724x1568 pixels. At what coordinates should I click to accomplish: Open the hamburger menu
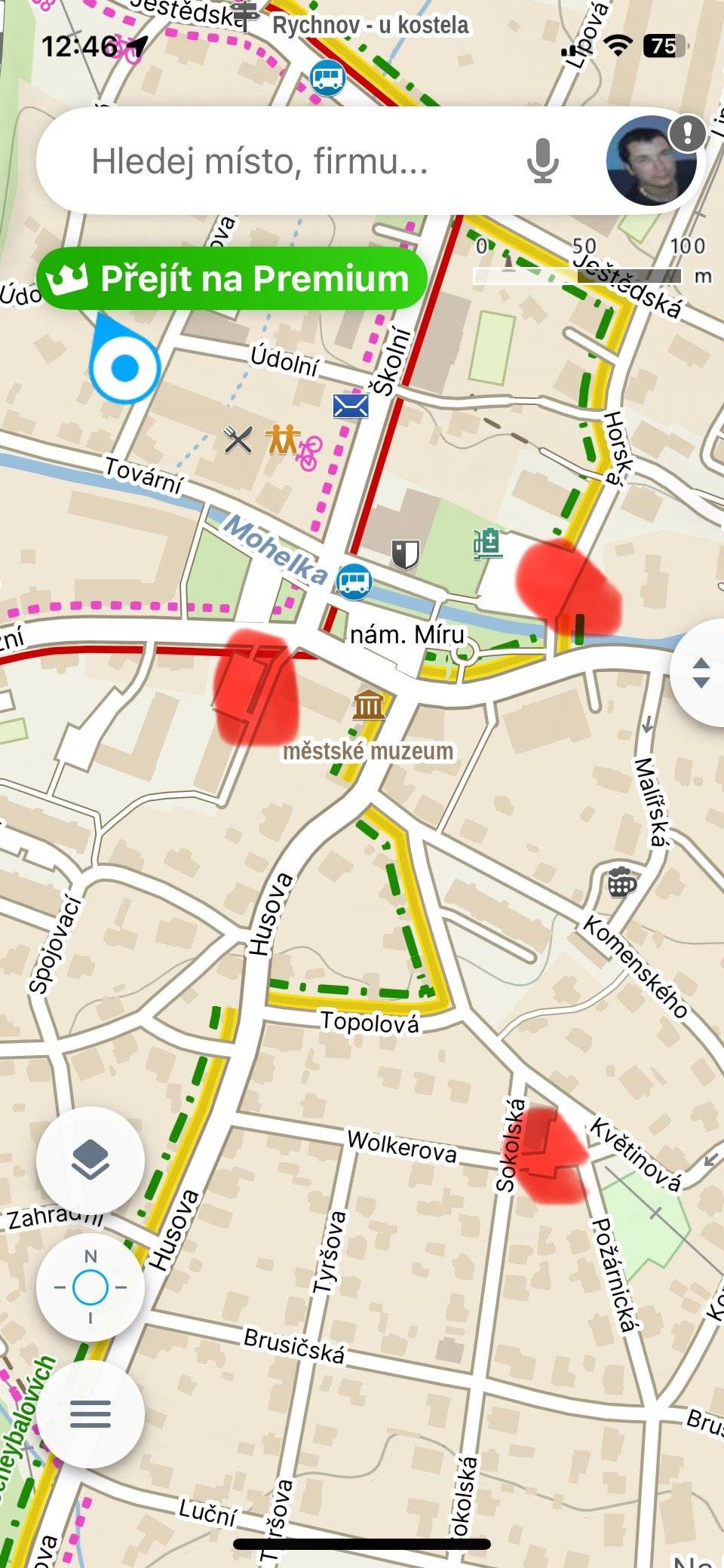[90, 1413]
